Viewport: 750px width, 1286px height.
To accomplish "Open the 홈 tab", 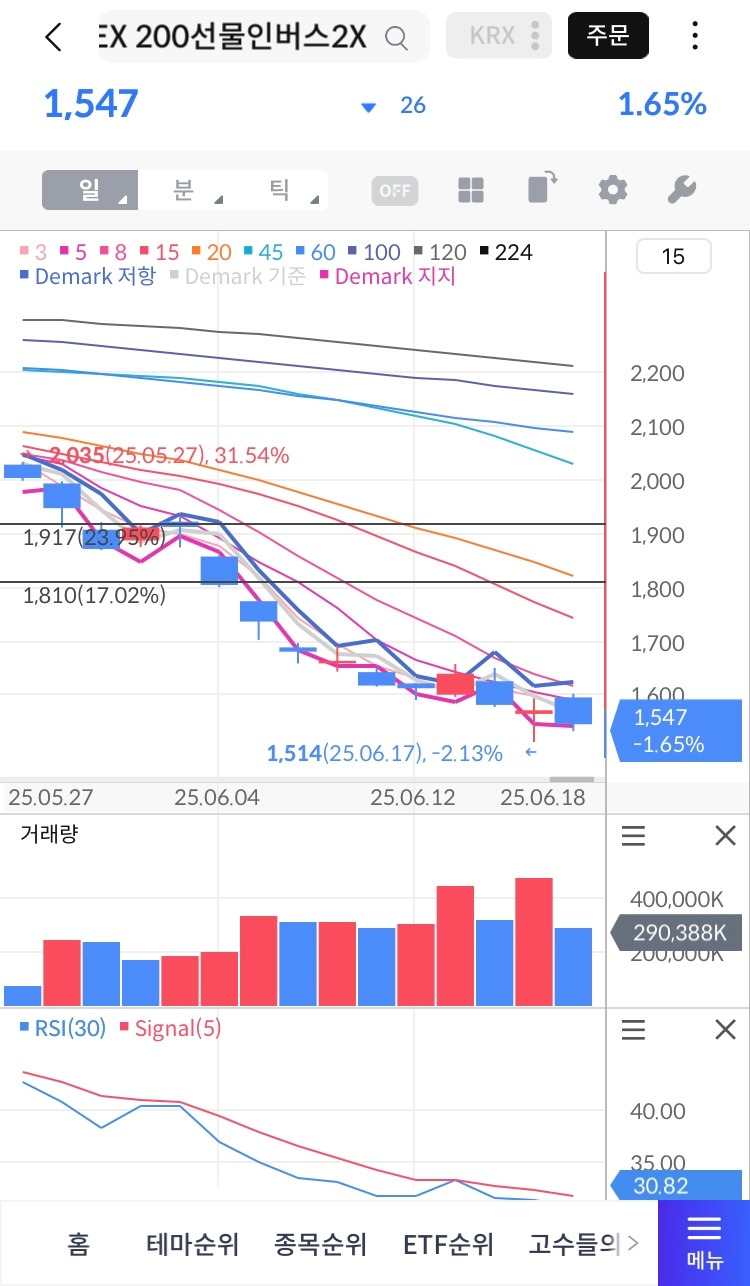I will coord(78,1245).
